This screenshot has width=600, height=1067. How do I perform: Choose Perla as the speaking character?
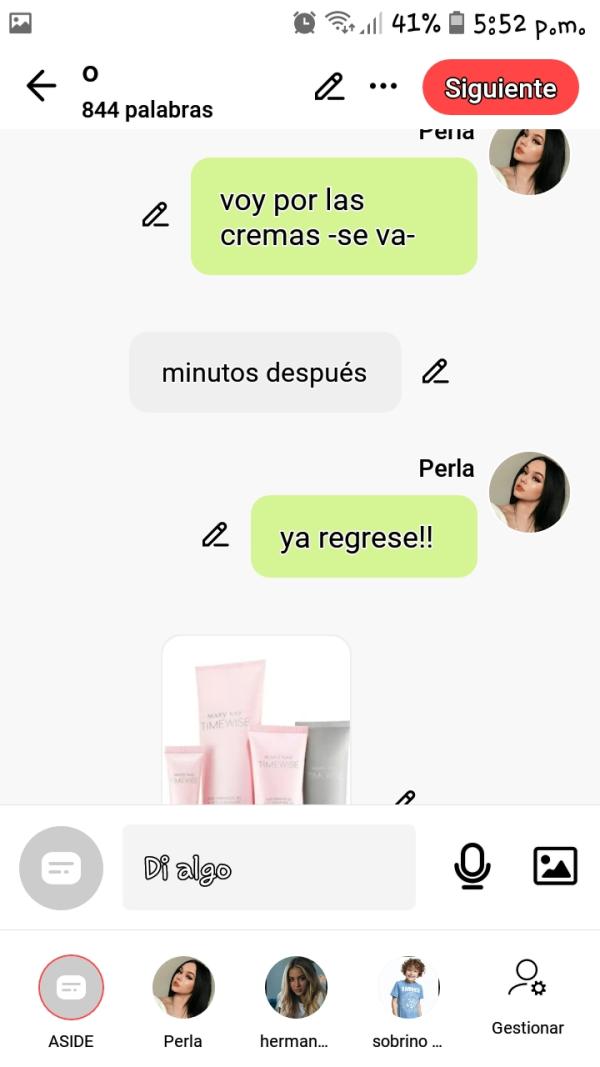click(183, 988)
